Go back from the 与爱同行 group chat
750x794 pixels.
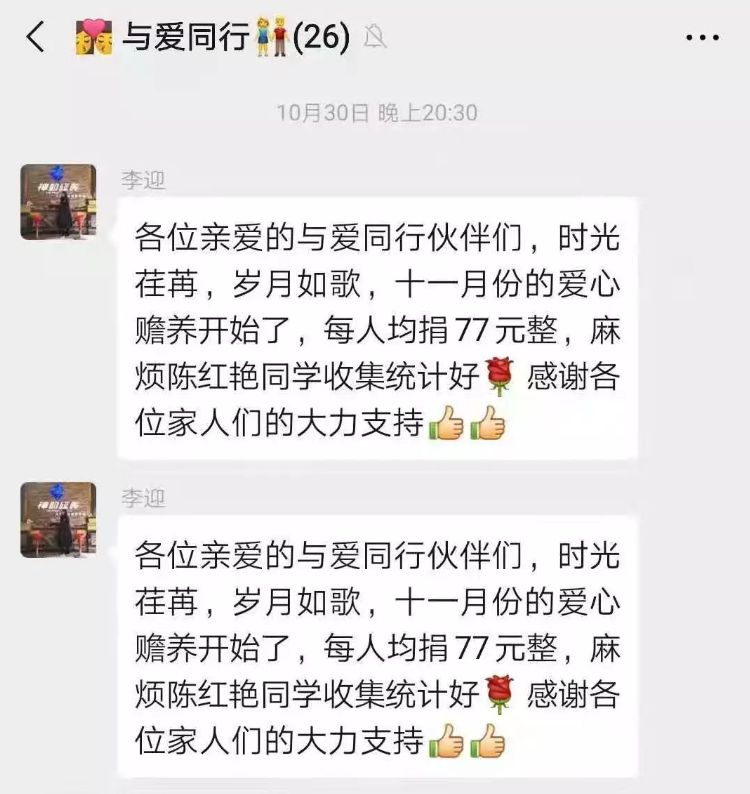(x=36, y=38)
